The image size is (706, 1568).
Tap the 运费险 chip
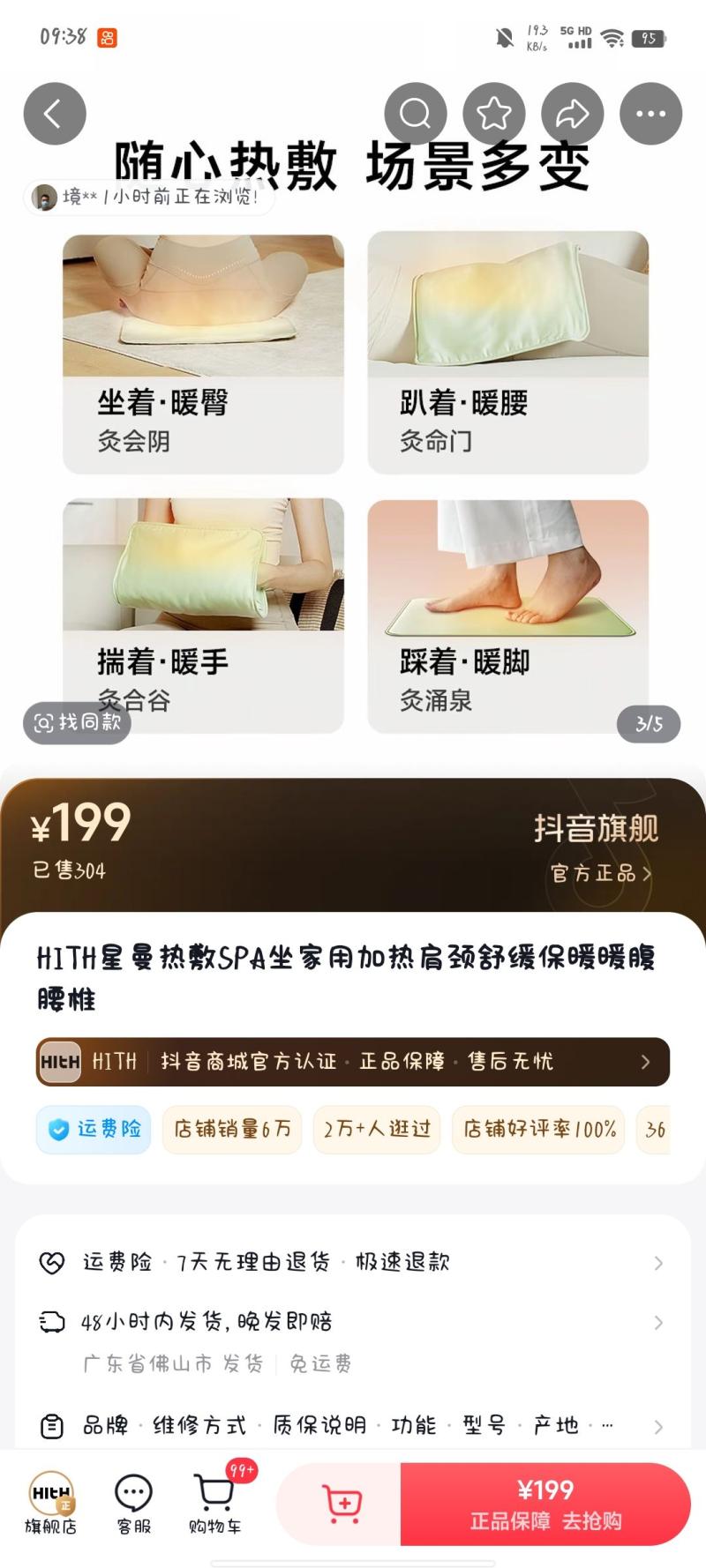tap(94, 1129)
